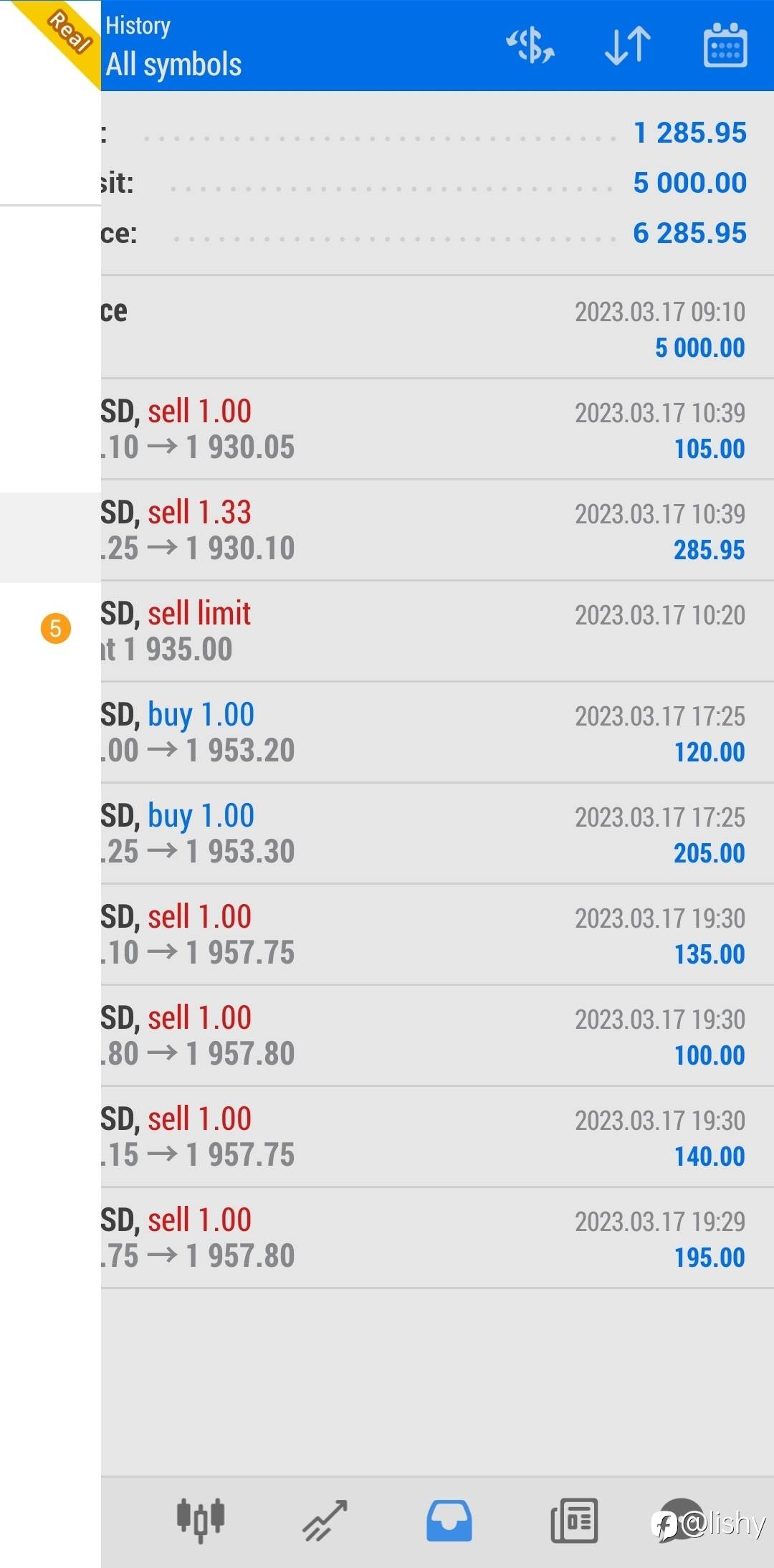The height and width of the screenshot is (1568, 774).
Task: Open the buy 1.00 trade with 205.00 profit
Action: pyautogui.click(x=437, y=834)
